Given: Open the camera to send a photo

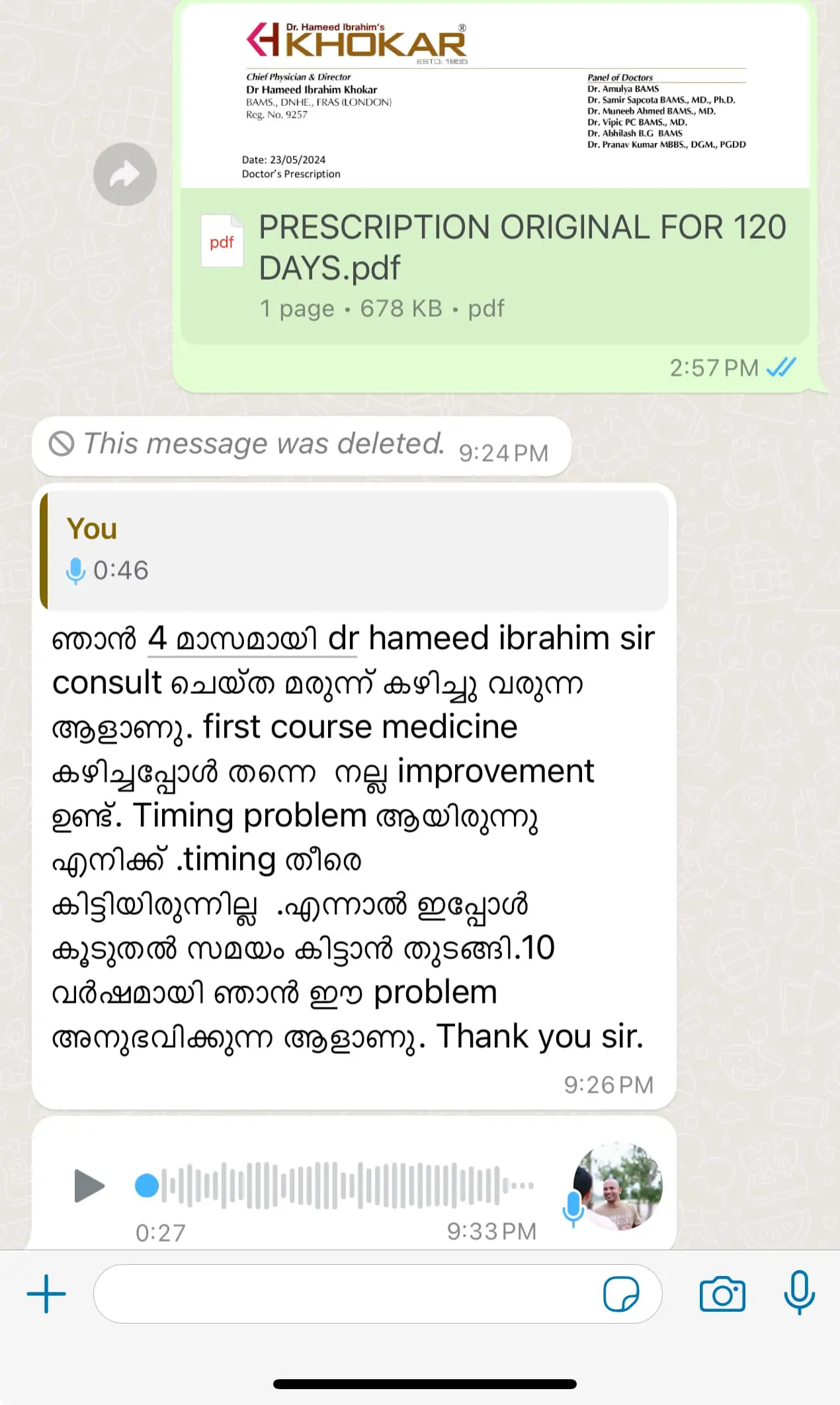Looking at the screenshot, I should [x=722, y=1294].
